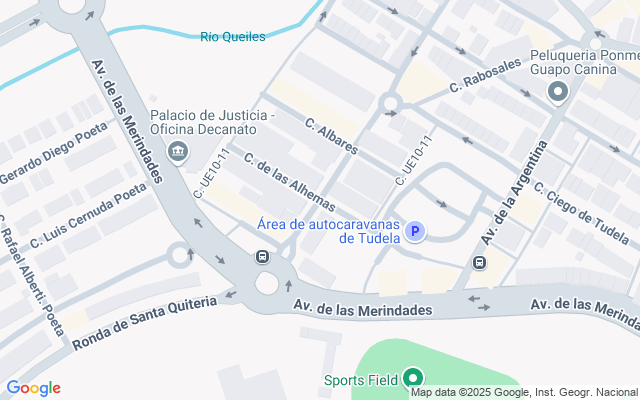Select bus stop near Ronda de Santa Quiteria roundabout
The height and width of the screenshot is (400, 640).
pyautogui.click(x=262, y=257)
